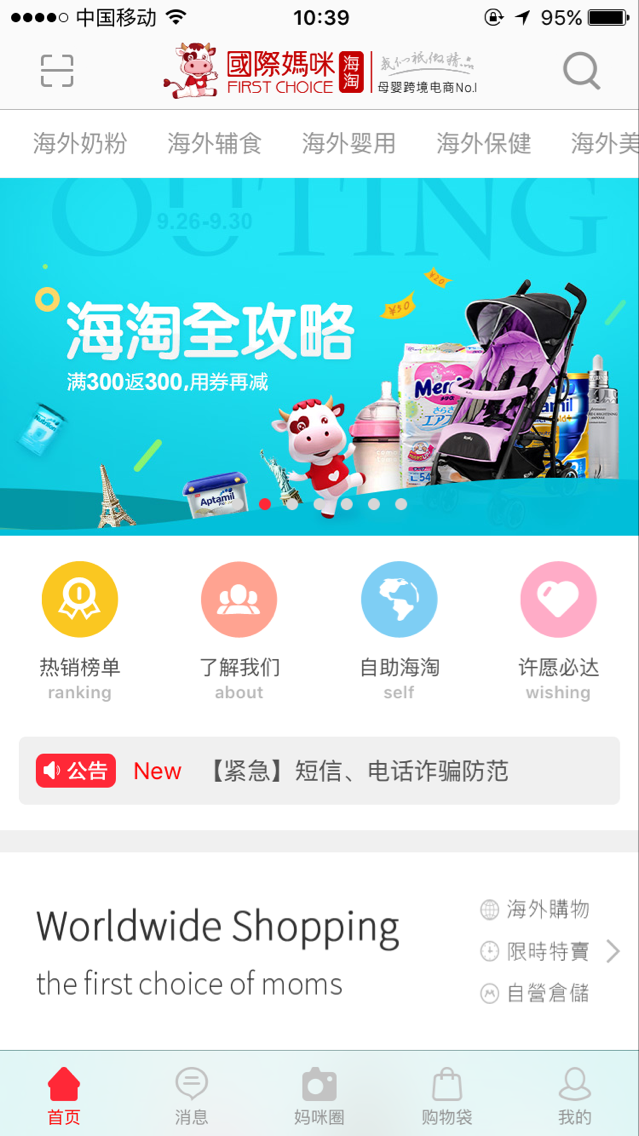Switch to the 消息 messages tab
Image resolution: width=639 pixels, height=1136 pixels.
click(191, 1094)
